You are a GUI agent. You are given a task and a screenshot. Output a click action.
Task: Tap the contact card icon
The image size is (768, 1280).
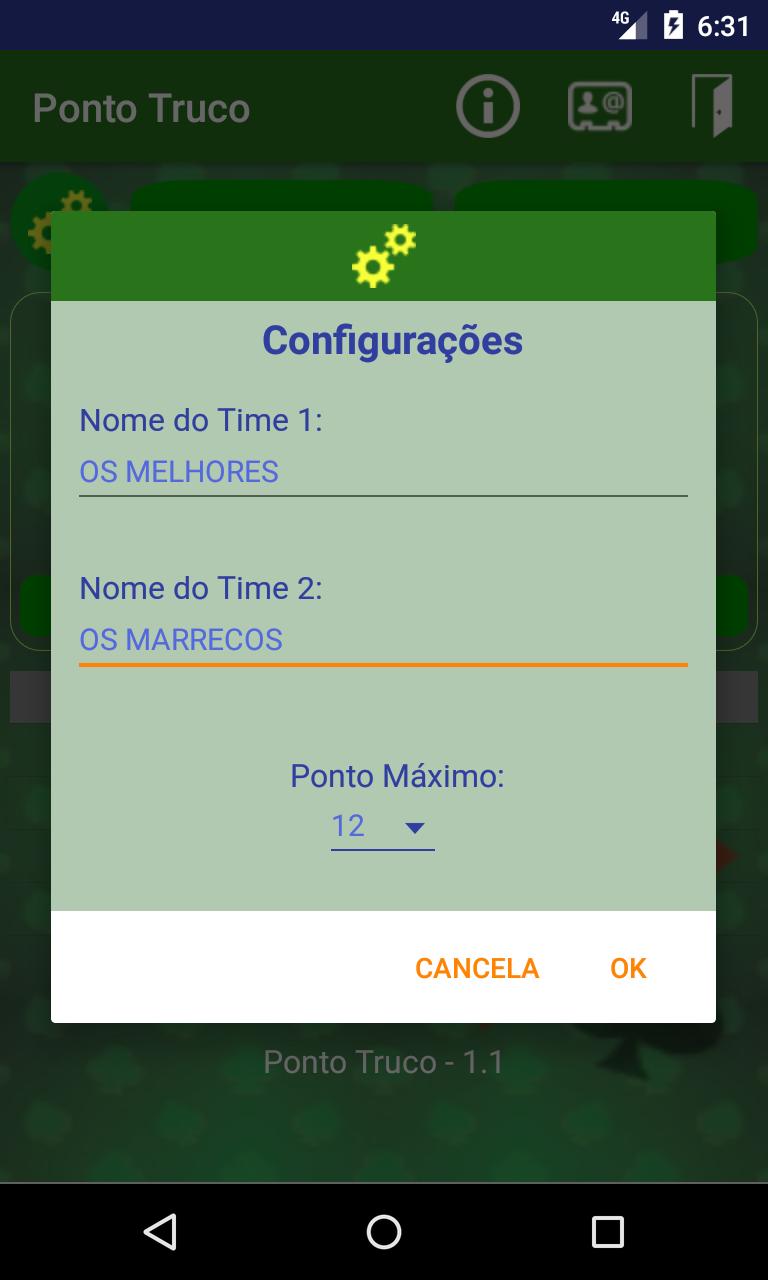600,106
